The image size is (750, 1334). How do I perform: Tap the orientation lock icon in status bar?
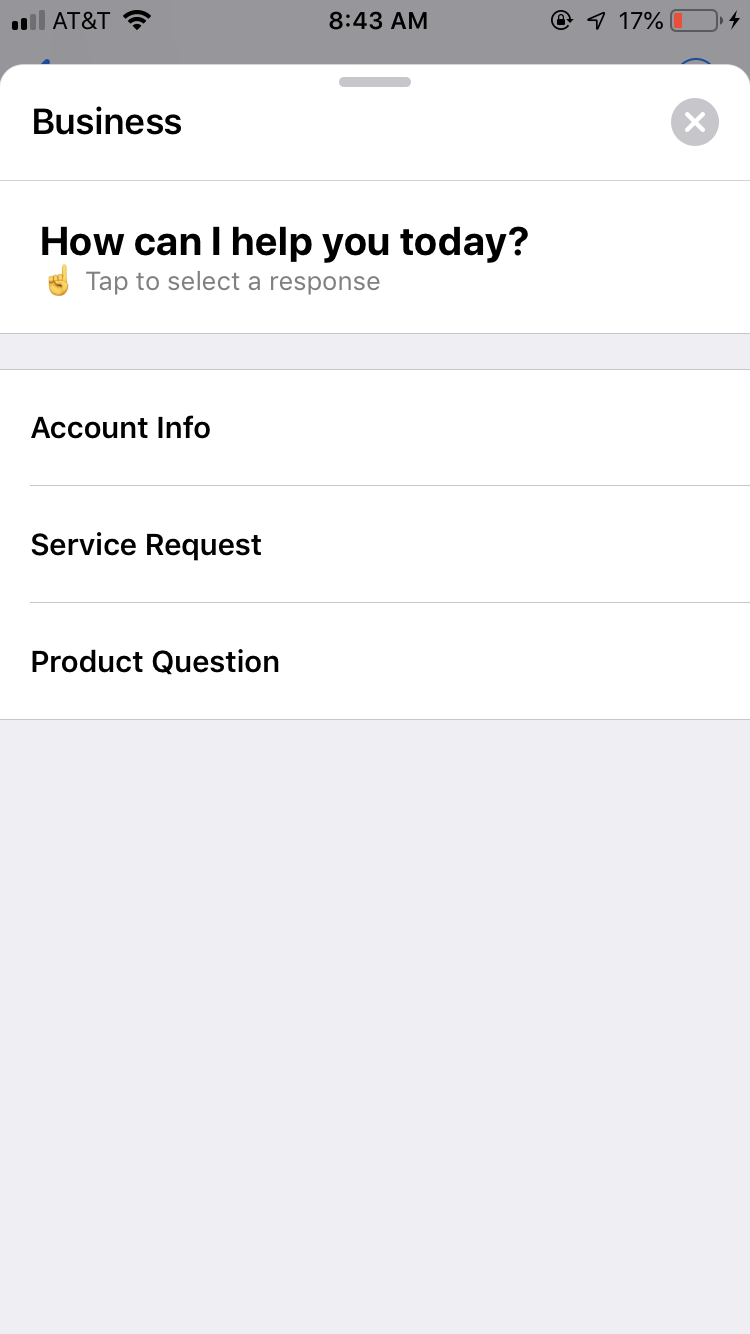(x=561, y=19)
